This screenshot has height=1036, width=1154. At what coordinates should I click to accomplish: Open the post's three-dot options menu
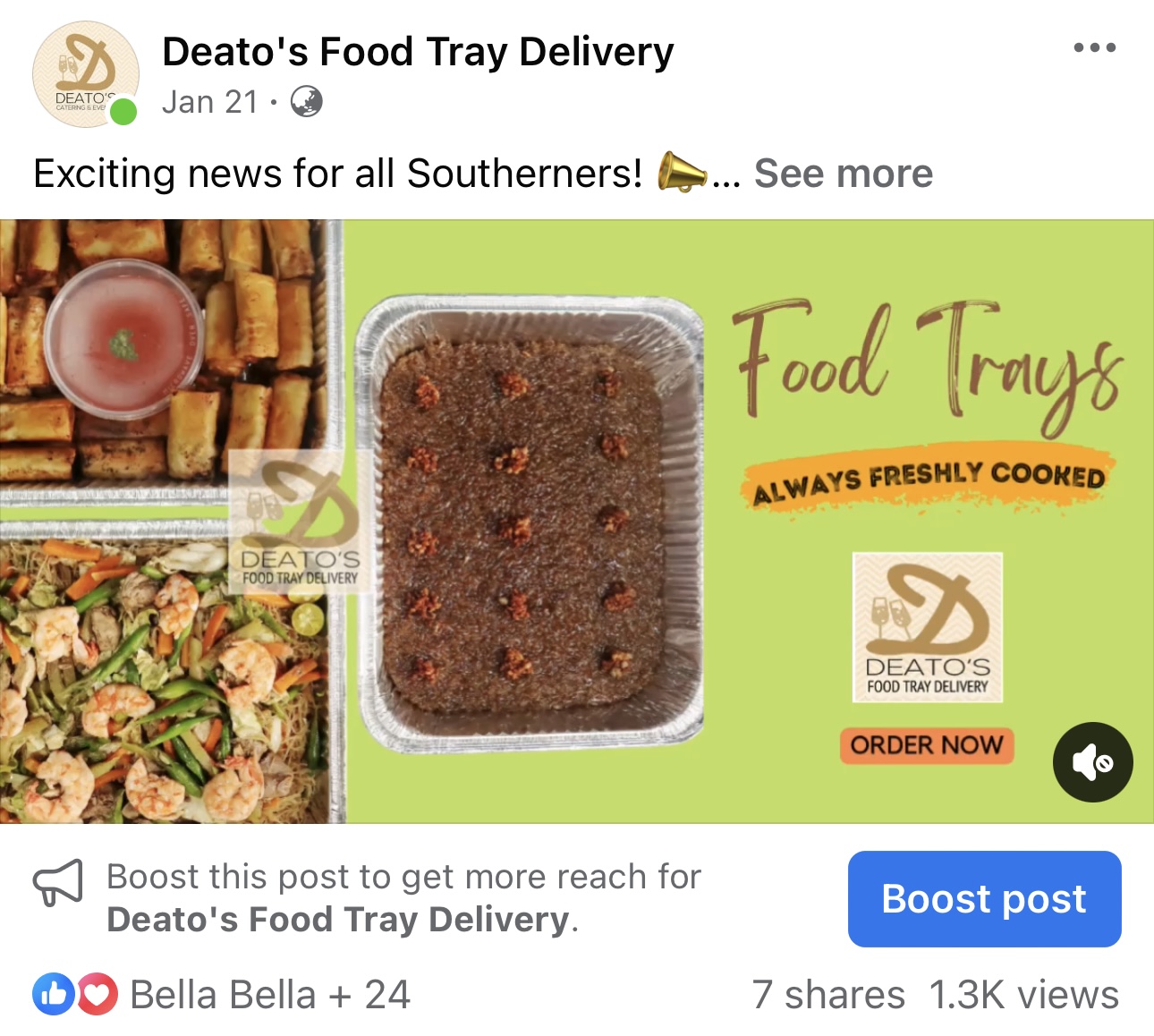(x=1094, y=48)
